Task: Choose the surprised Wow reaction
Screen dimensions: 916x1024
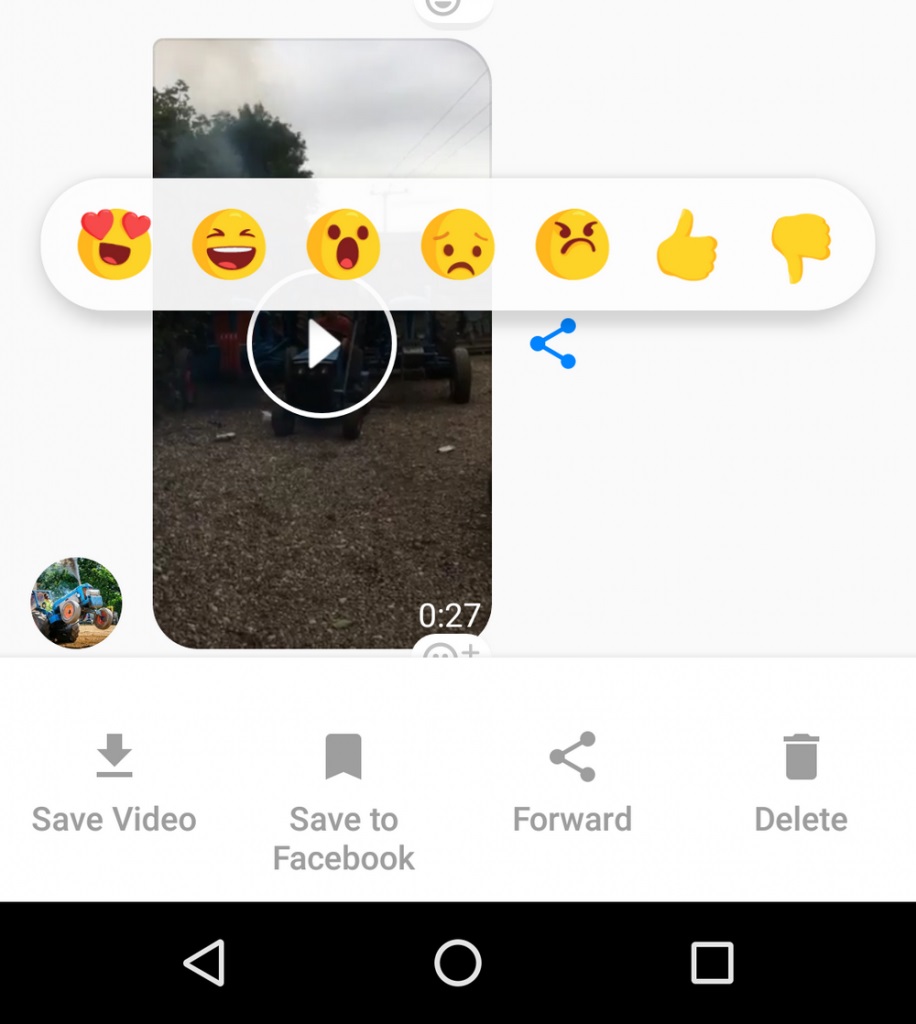Action: [343, 243]
